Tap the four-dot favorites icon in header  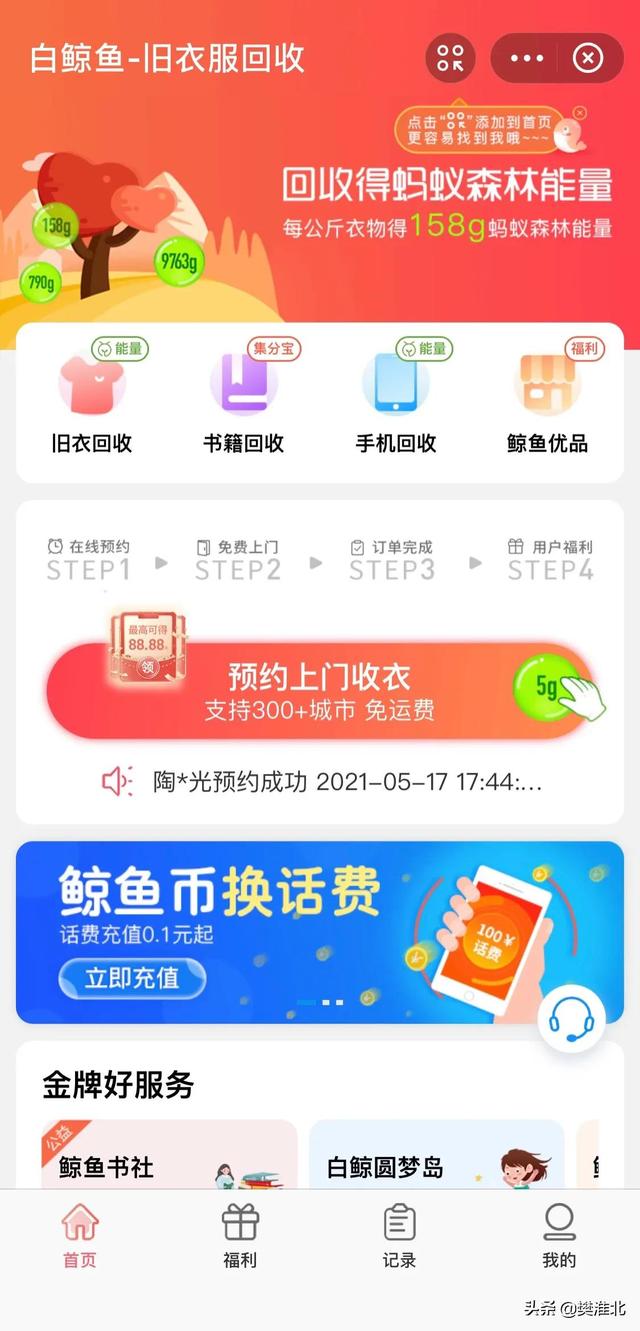point(451,58)
